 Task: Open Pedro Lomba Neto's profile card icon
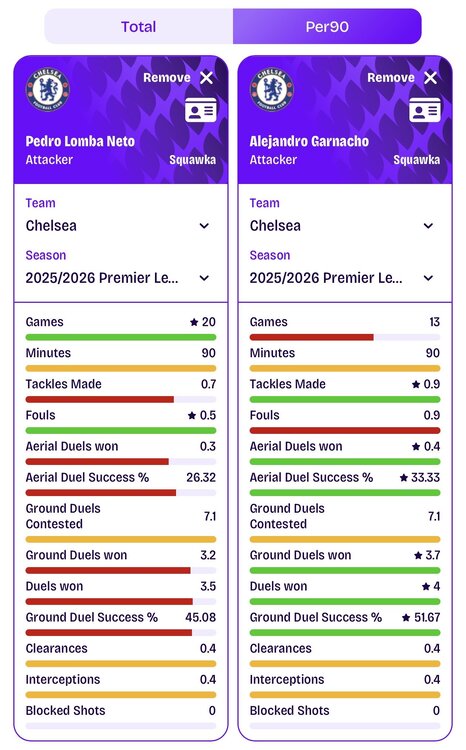pos(201,110)
